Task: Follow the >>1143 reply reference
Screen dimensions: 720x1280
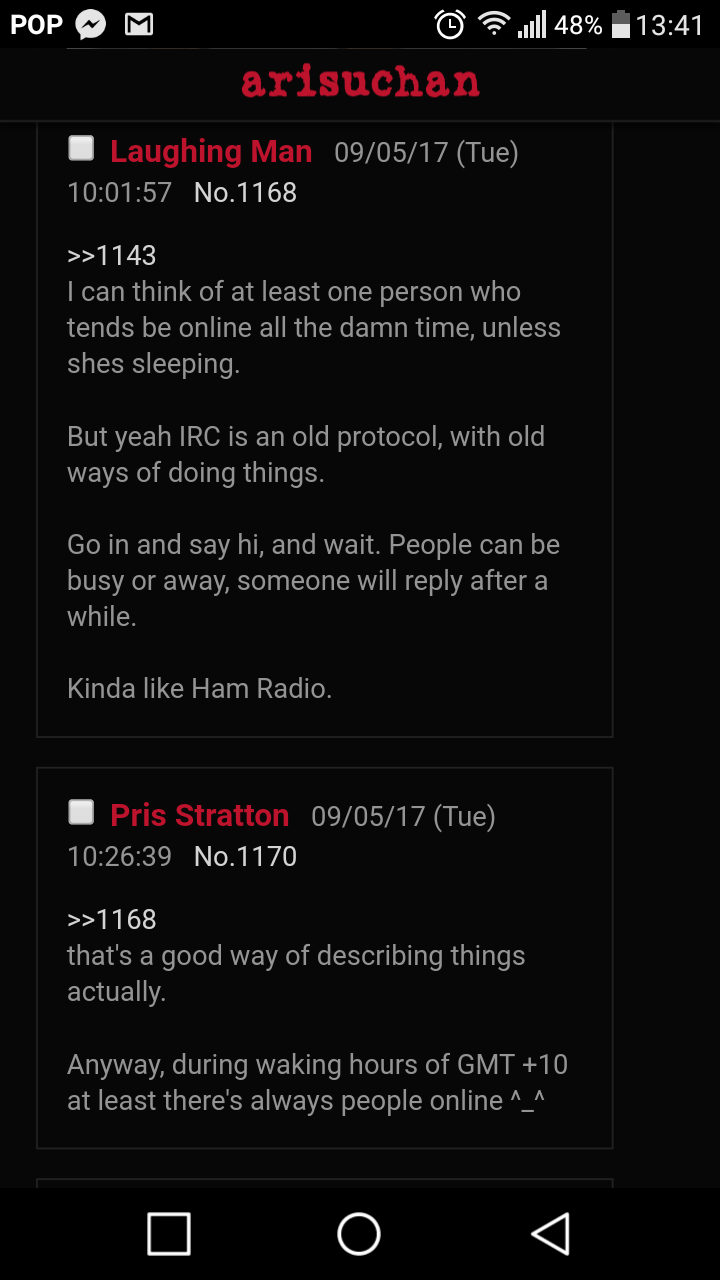Action: [x=111, y=256]
